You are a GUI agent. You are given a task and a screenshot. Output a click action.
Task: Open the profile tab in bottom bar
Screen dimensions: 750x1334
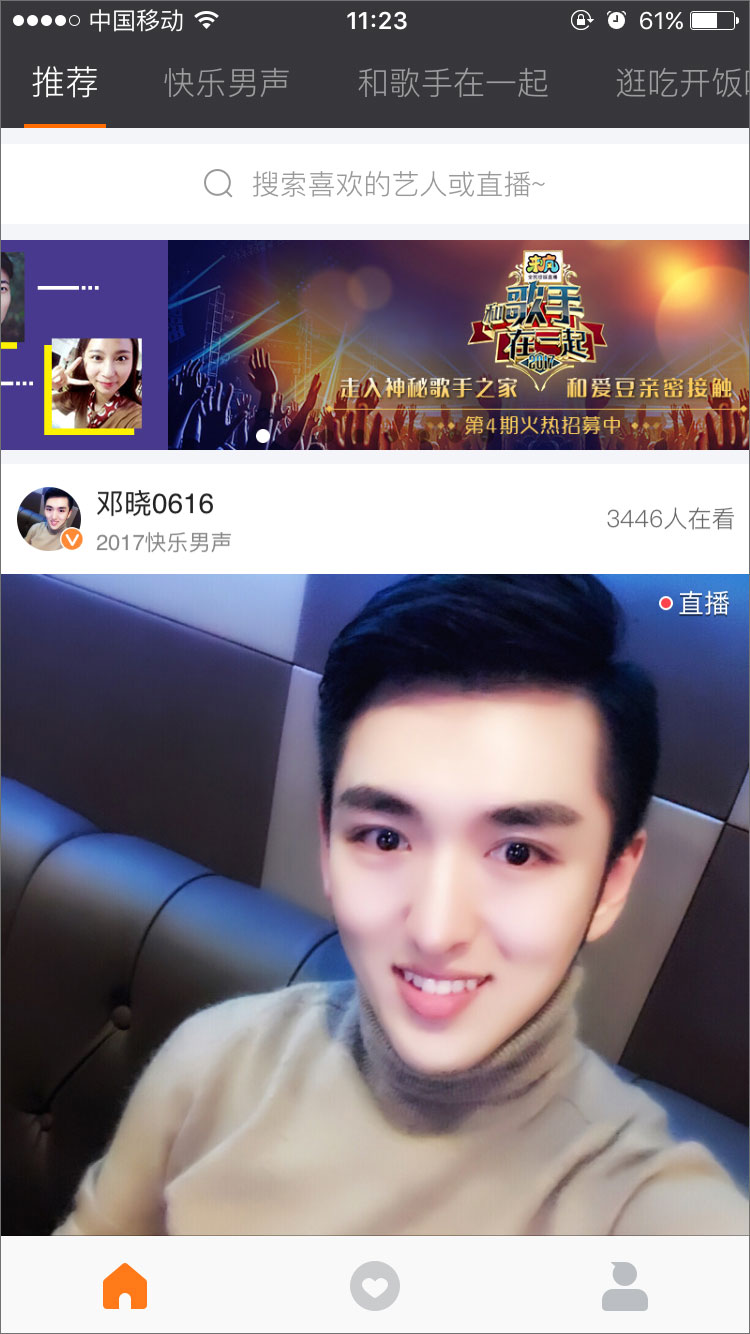625,1286
